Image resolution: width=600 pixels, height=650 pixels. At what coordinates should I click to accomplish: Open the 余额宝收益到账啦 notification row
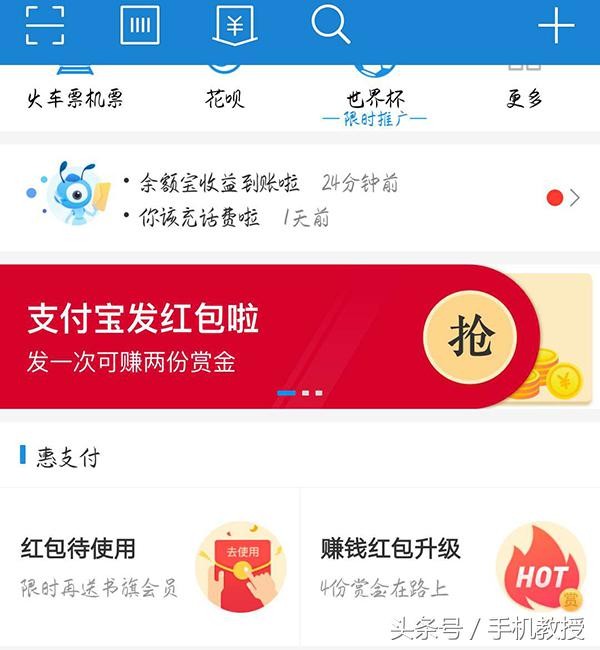point(258,183)
